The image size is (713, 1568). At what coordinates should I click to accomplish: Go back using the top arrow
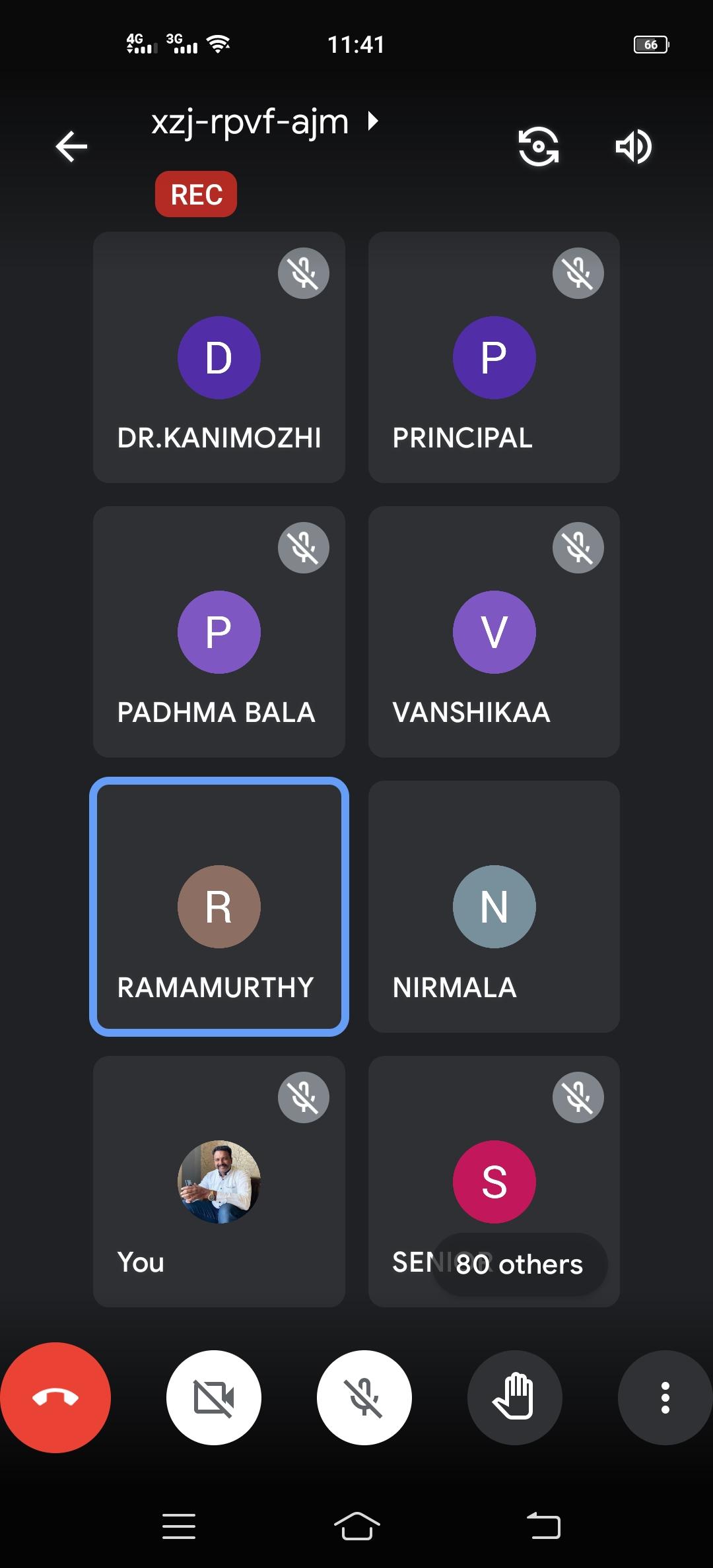[x=71, y=146]
